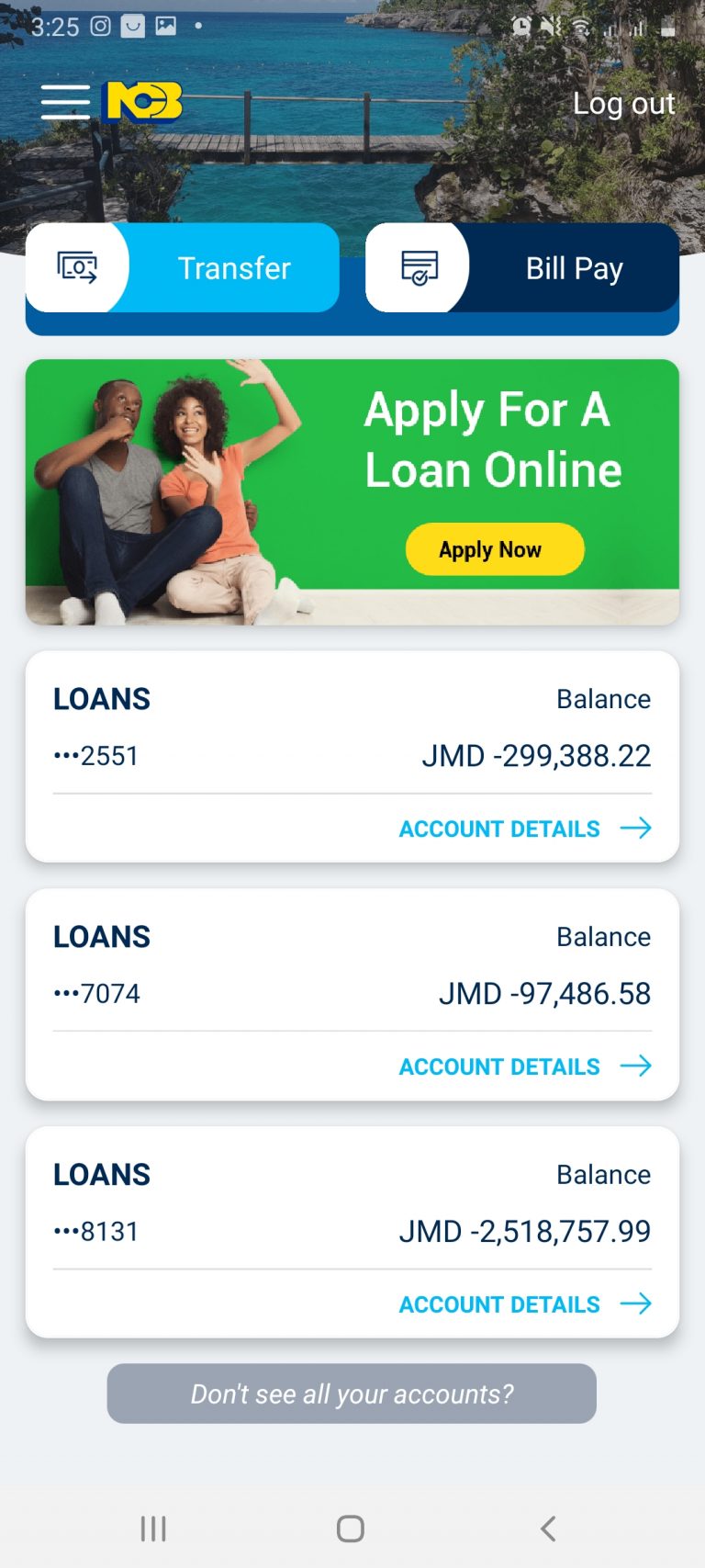The image size is (705, 1568).
Task: Tap "Don't see all your accounts?"
Action: [352, 1393]
